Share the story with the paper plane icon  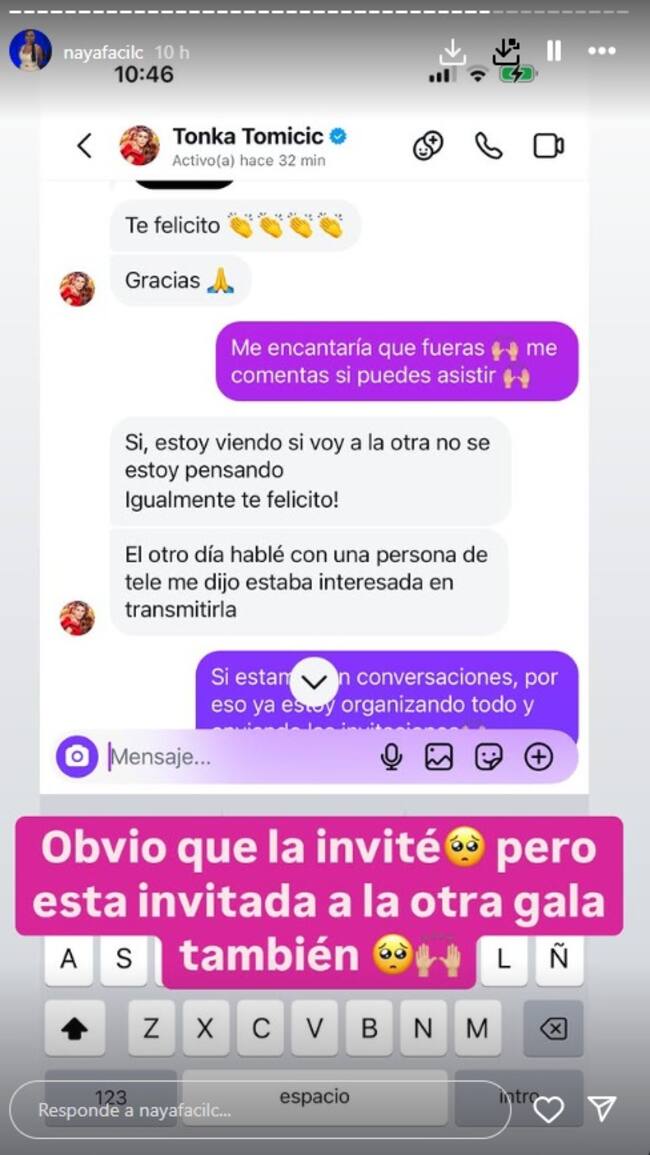click(601, 1108)
